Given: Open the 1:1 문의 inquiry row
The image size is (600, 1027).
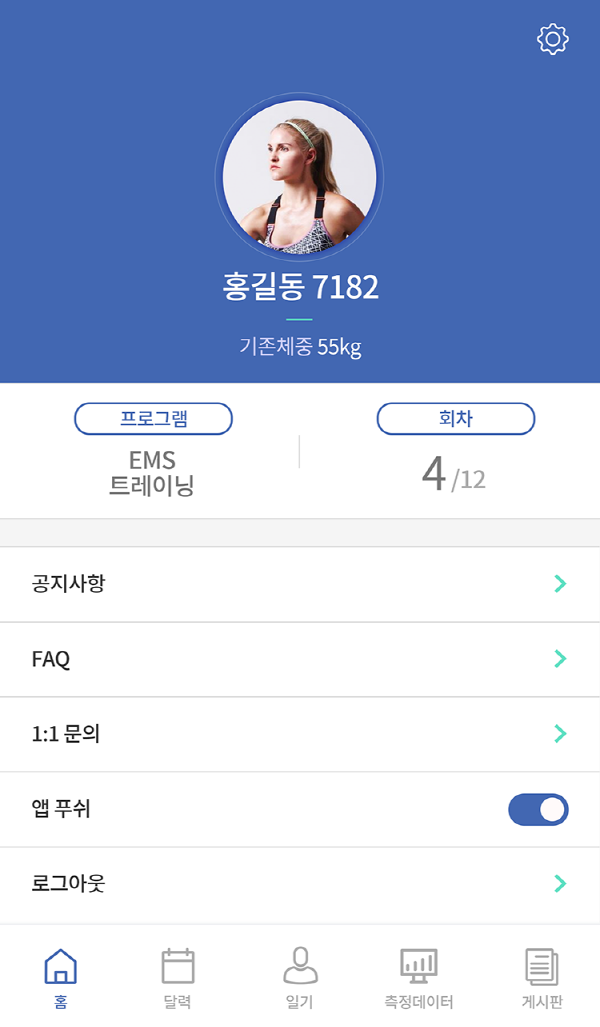Looking at the screenshot, I should point(300,734).
